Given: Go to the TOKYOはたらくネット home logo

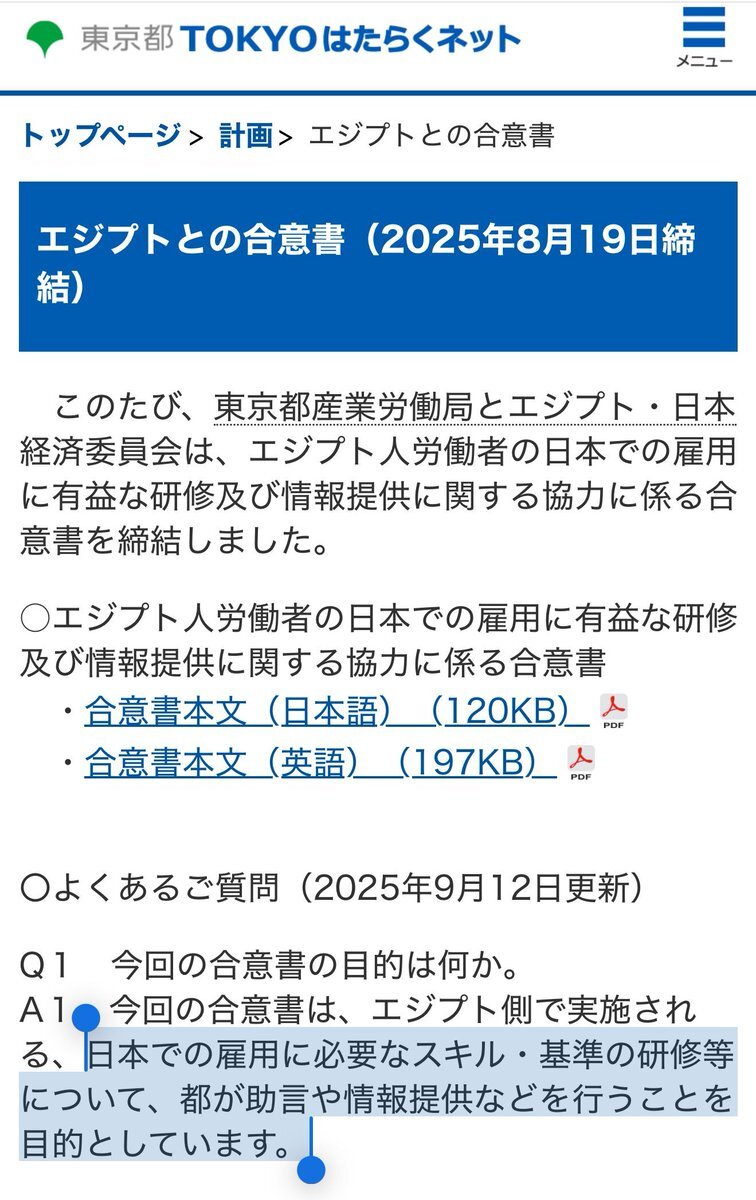Looking at the screenshot, I should click(274, 39).
